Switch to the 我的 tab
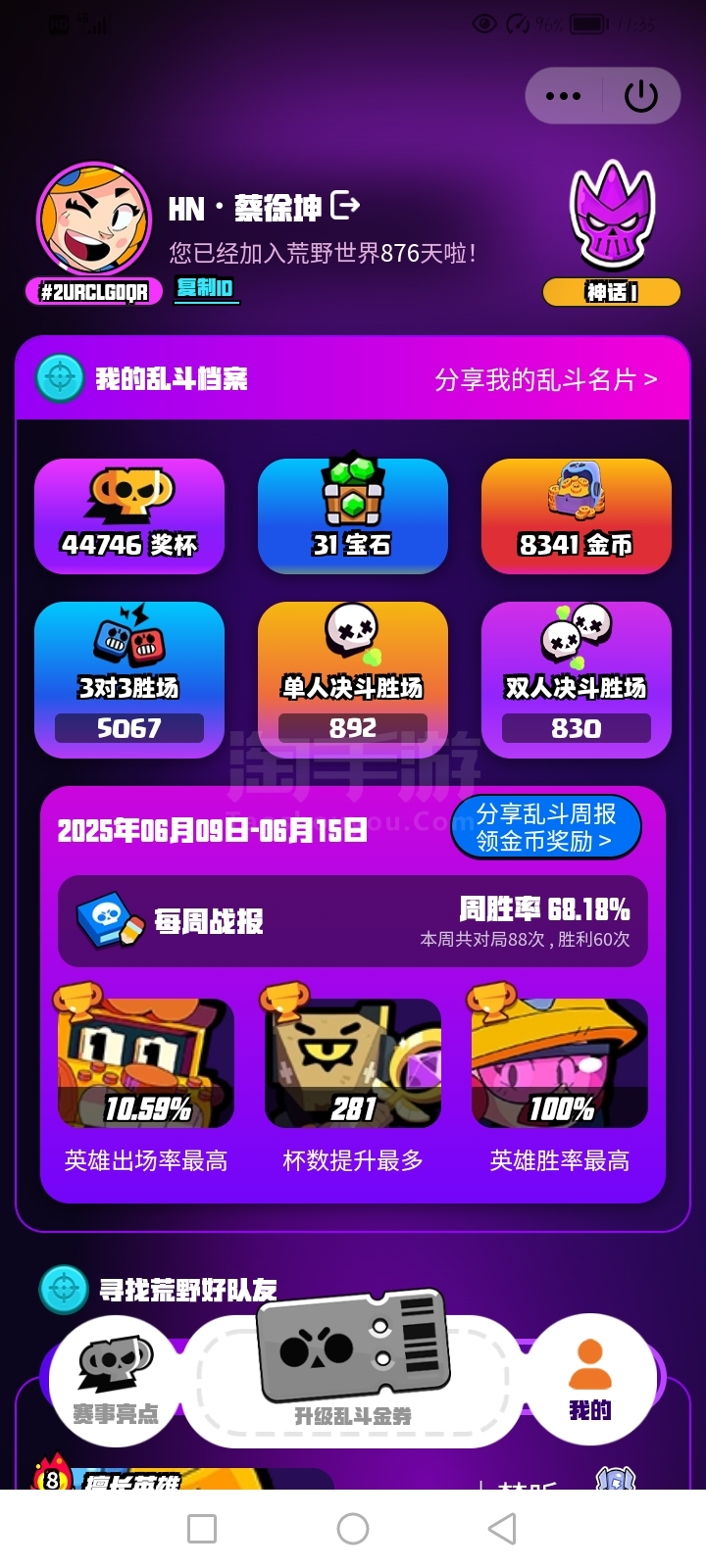 589,1382
